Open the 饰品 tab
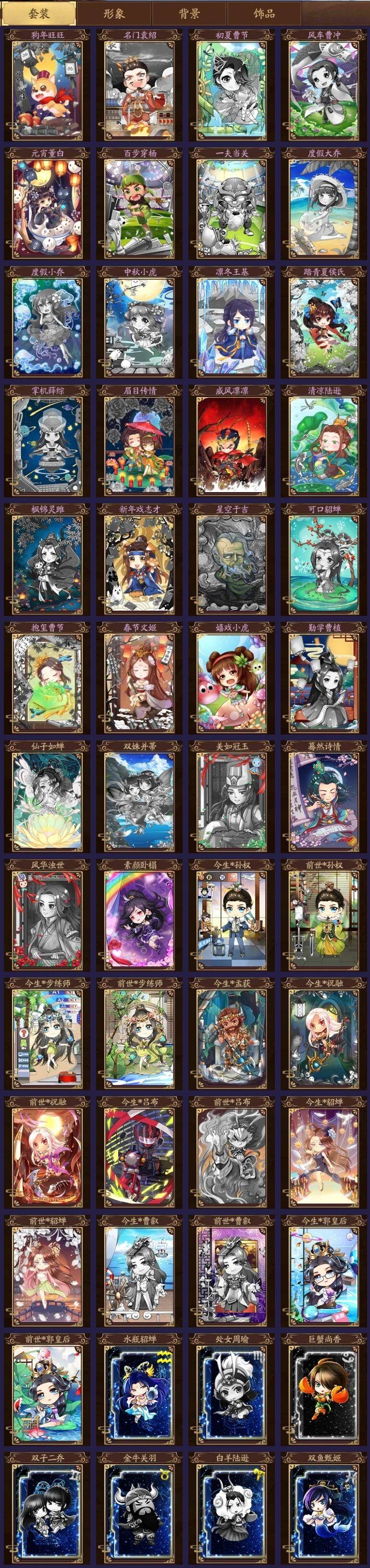Screen dimensions: 370x1568 coord(264,13)
